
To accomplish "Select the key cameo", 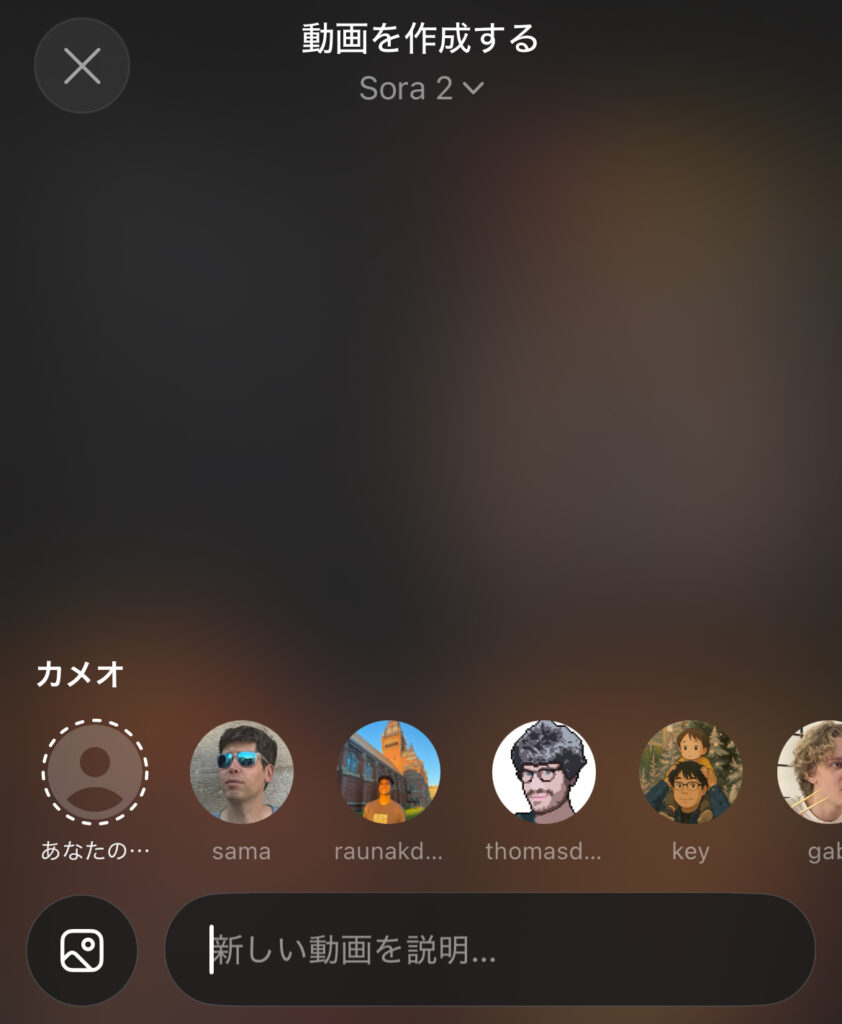I will pos(691,772).
